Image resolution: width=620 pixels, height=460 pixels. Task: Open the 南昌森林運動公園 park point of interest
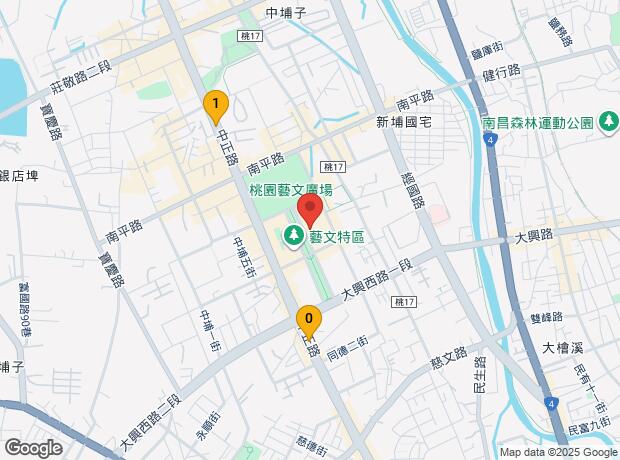pos(608,123)
